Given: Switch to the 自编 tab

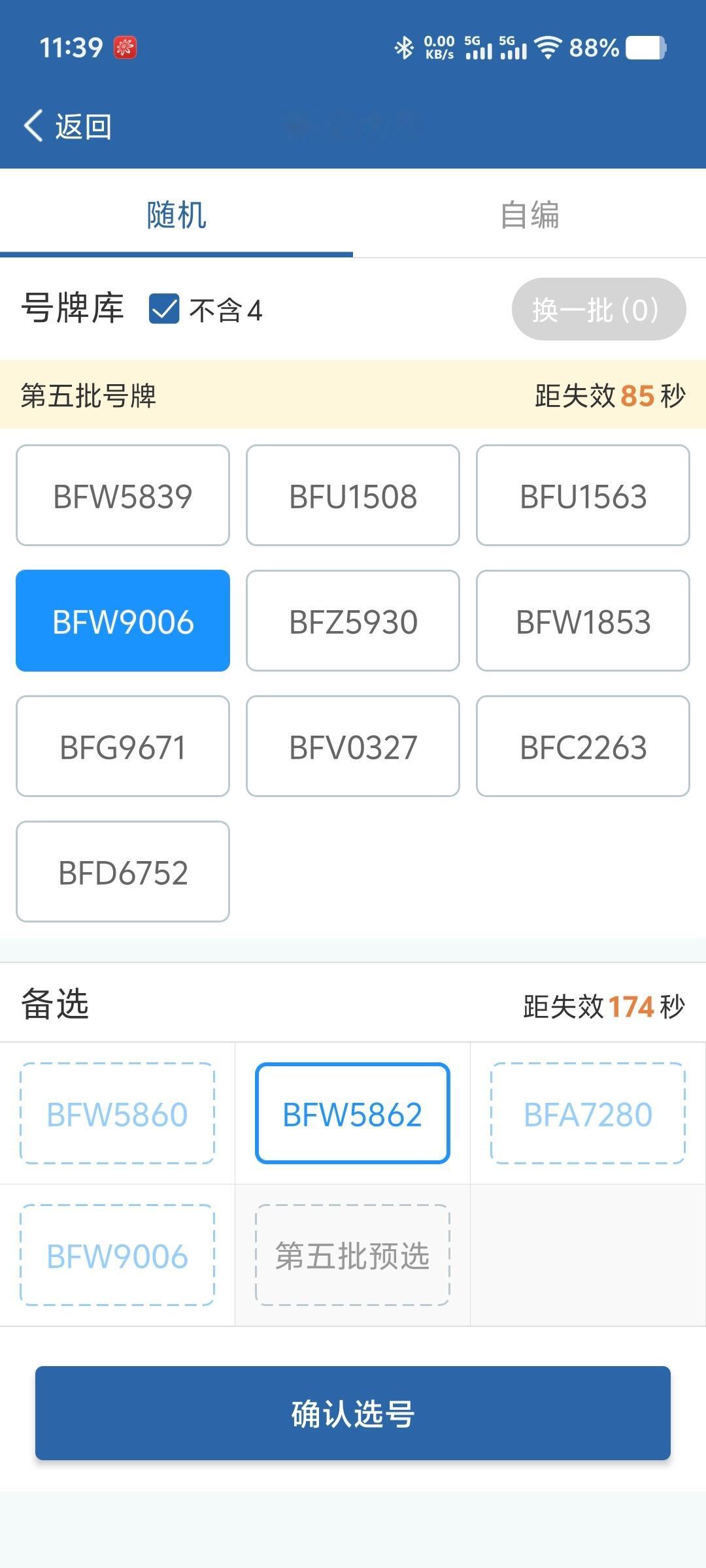Looking at the screenshot, I should (x=529, y=215).
